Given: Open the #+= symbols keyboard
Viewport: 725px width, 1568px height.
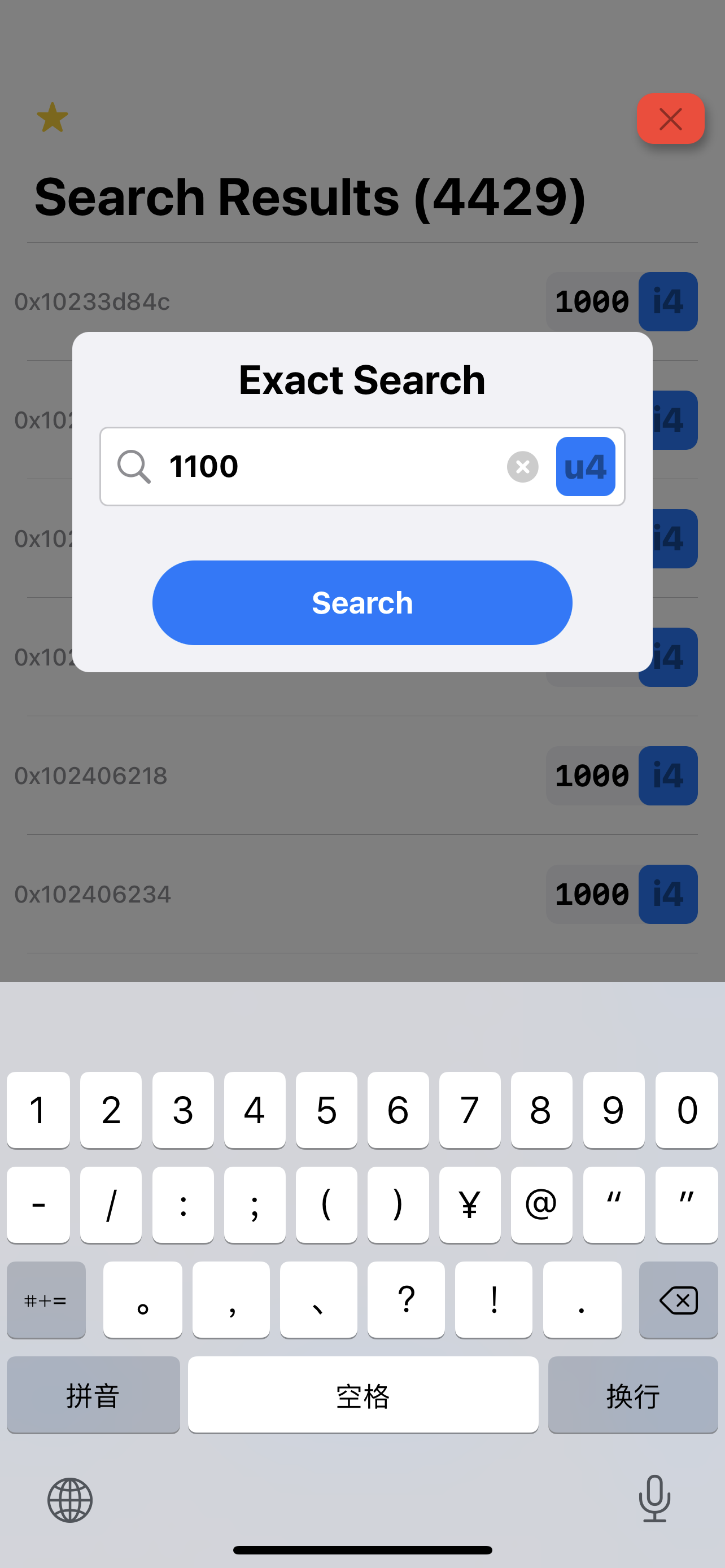Looking at the screenshot, I should (x=46, y=1300).
